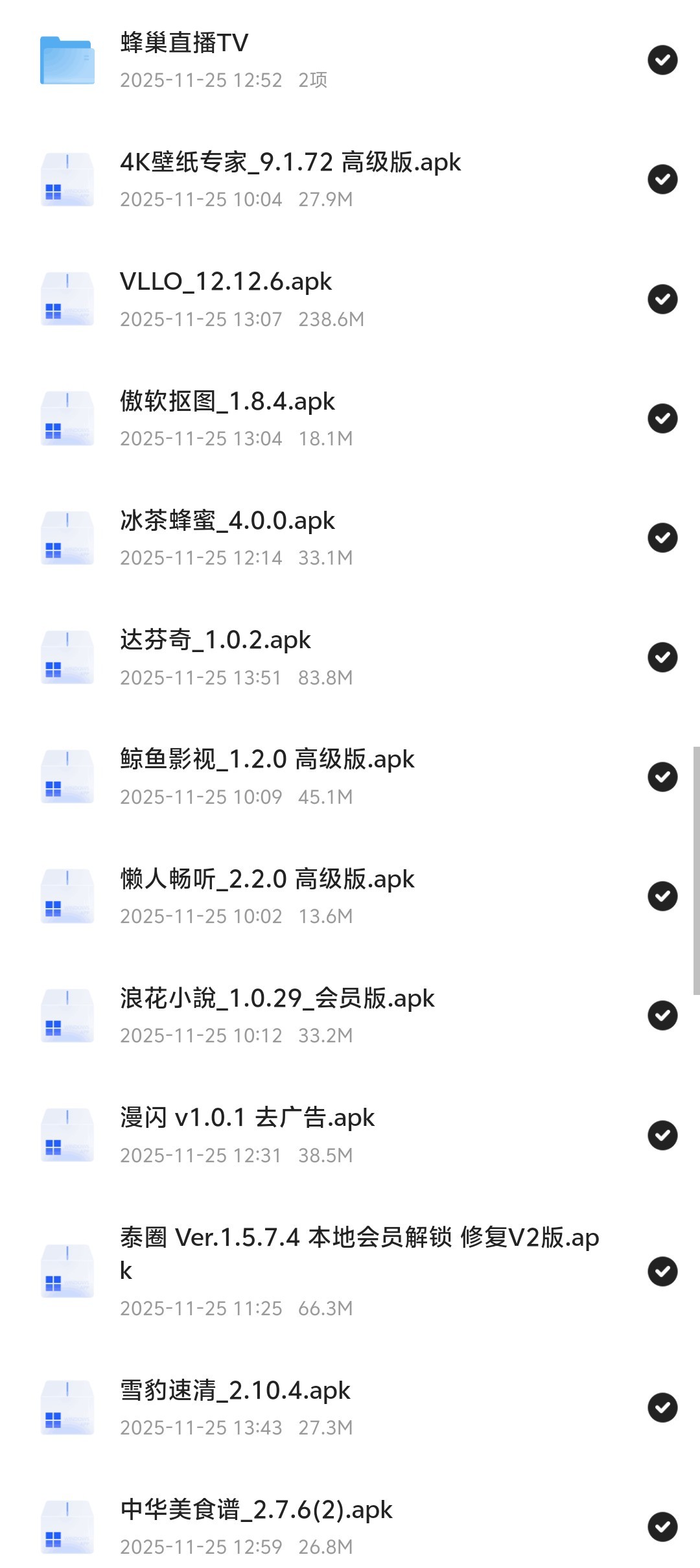Uncheck 懒人畅听_2.2.0 高级版.apk
Image resolution: width=700 pixels, height=1568 pixels.
tap(662, 896)
